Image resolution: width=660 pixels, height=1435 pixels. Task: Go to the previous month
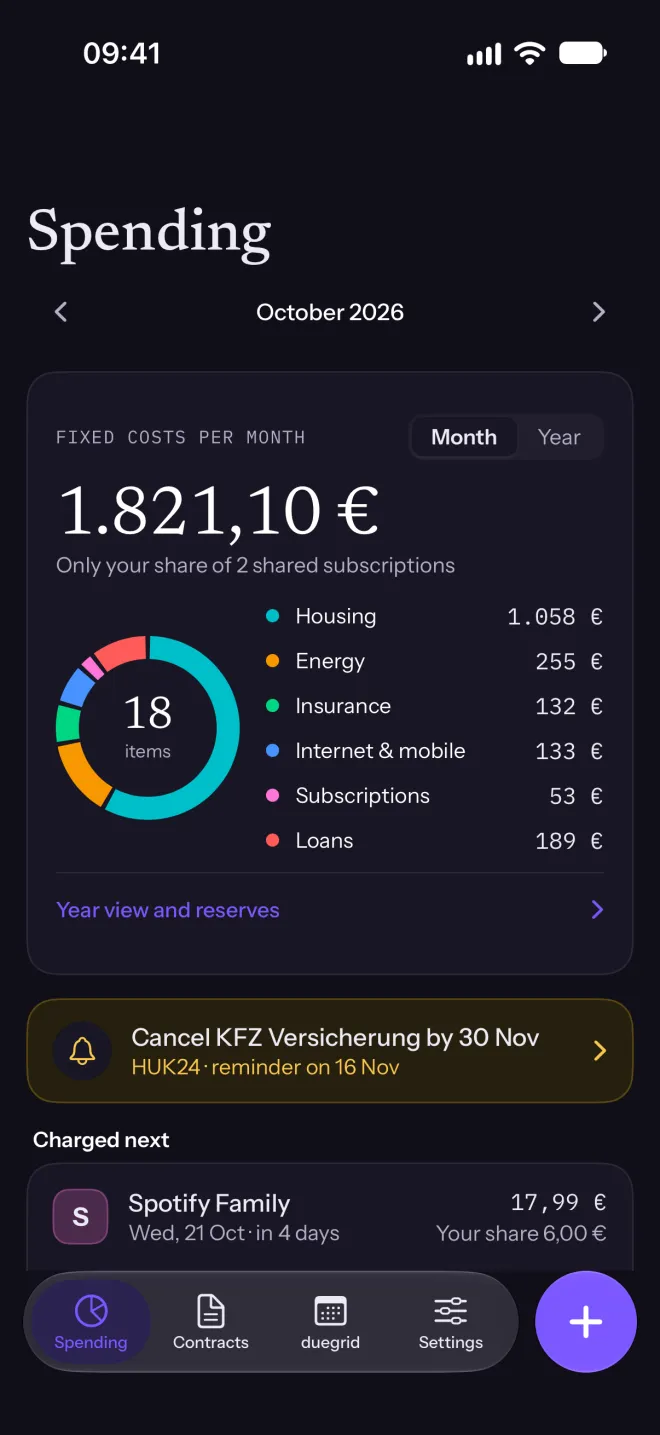(x=61, y=312)
